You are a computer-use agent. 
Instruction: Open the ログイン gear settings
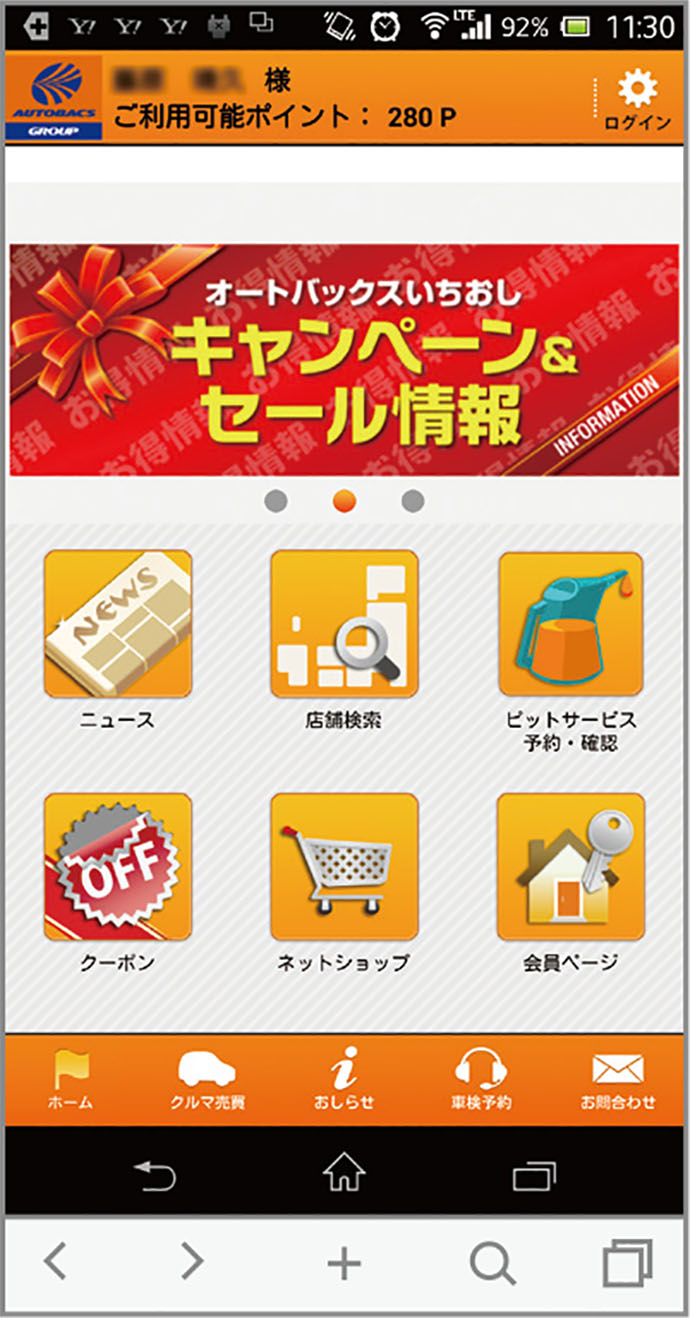tap(637, 100)
